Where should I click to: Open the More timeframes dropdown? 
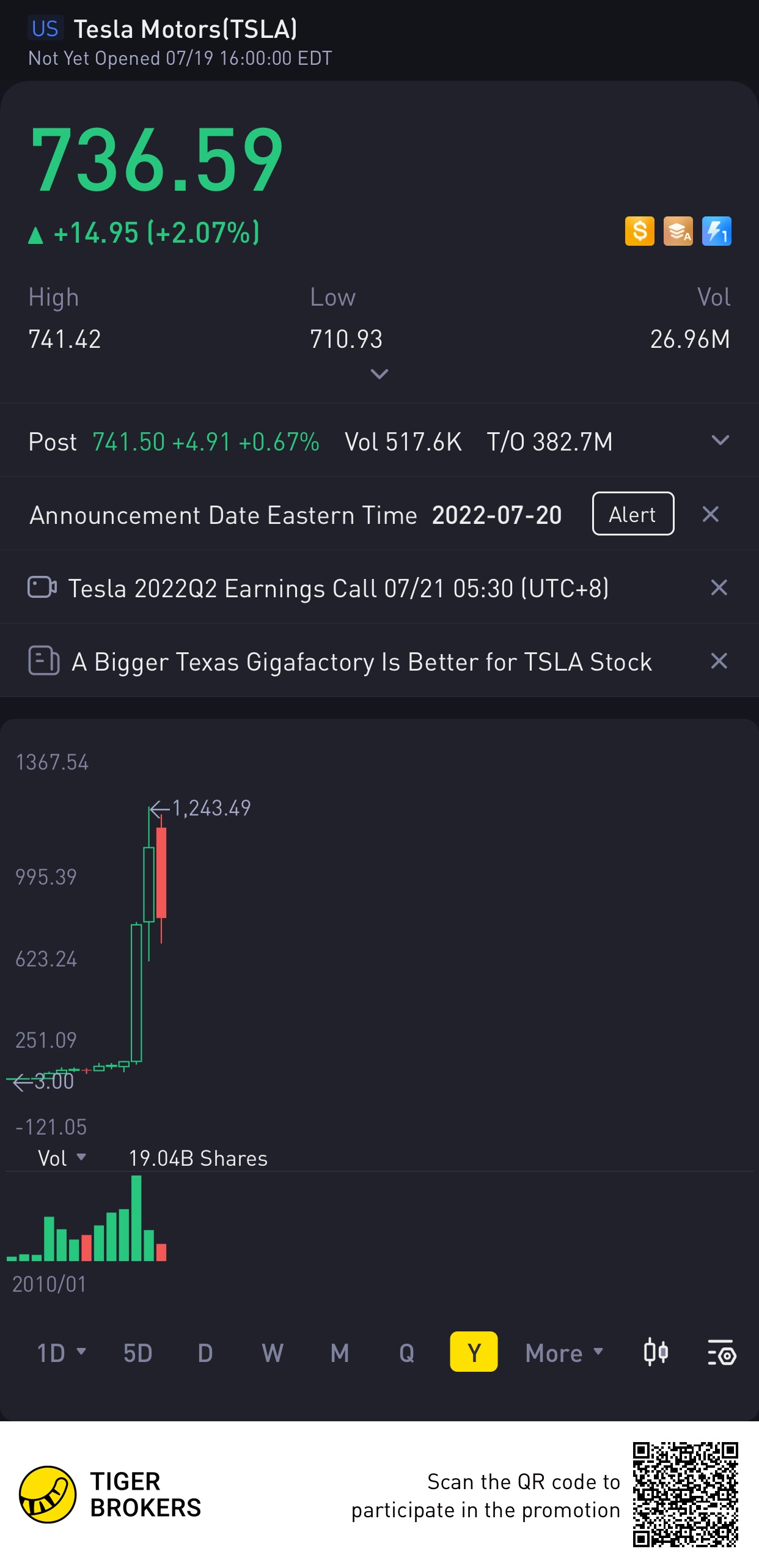[x=563, y=1352]
